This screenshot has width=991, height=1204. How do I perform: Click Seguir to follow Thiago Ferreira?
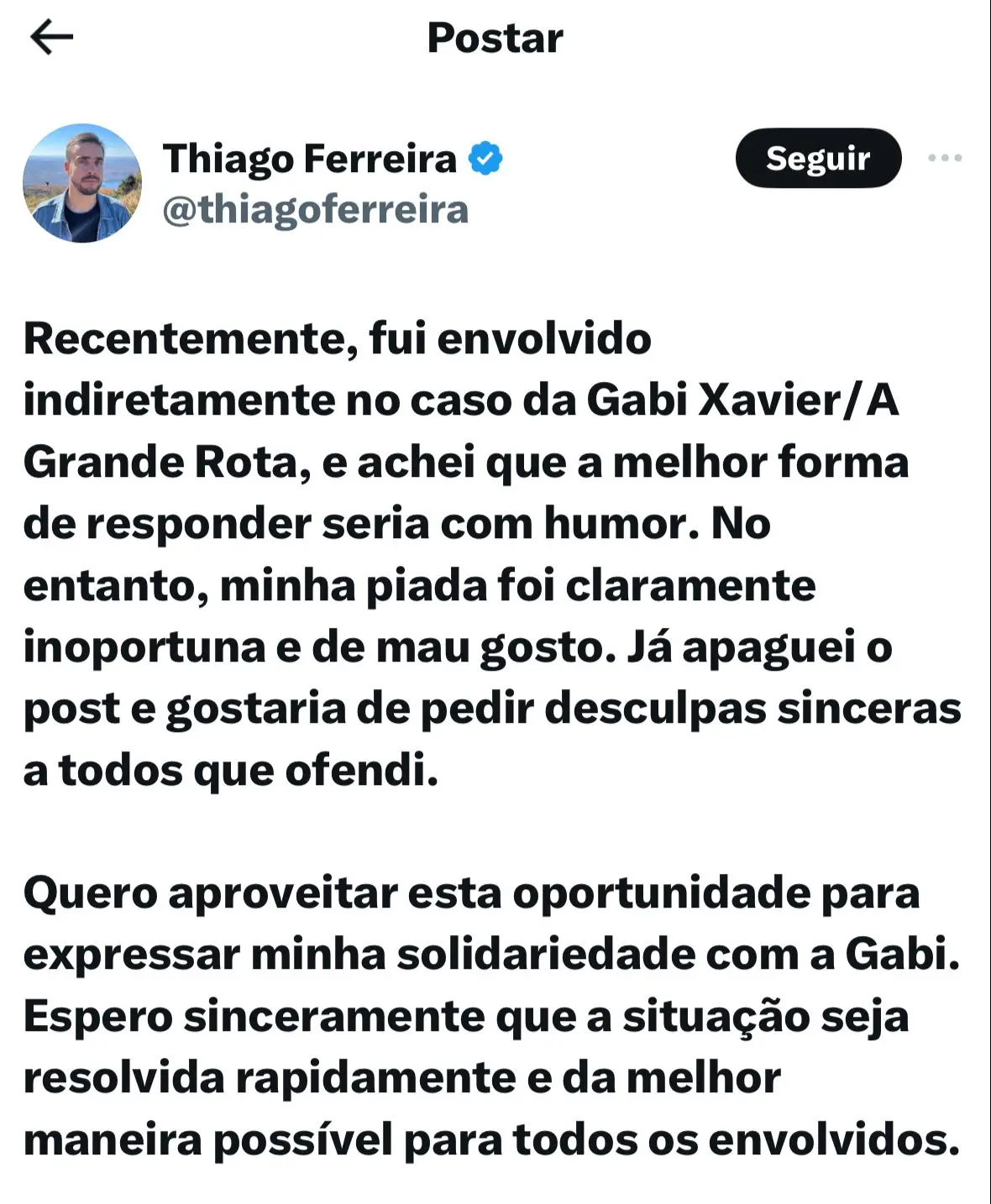[x=819, y=158]
